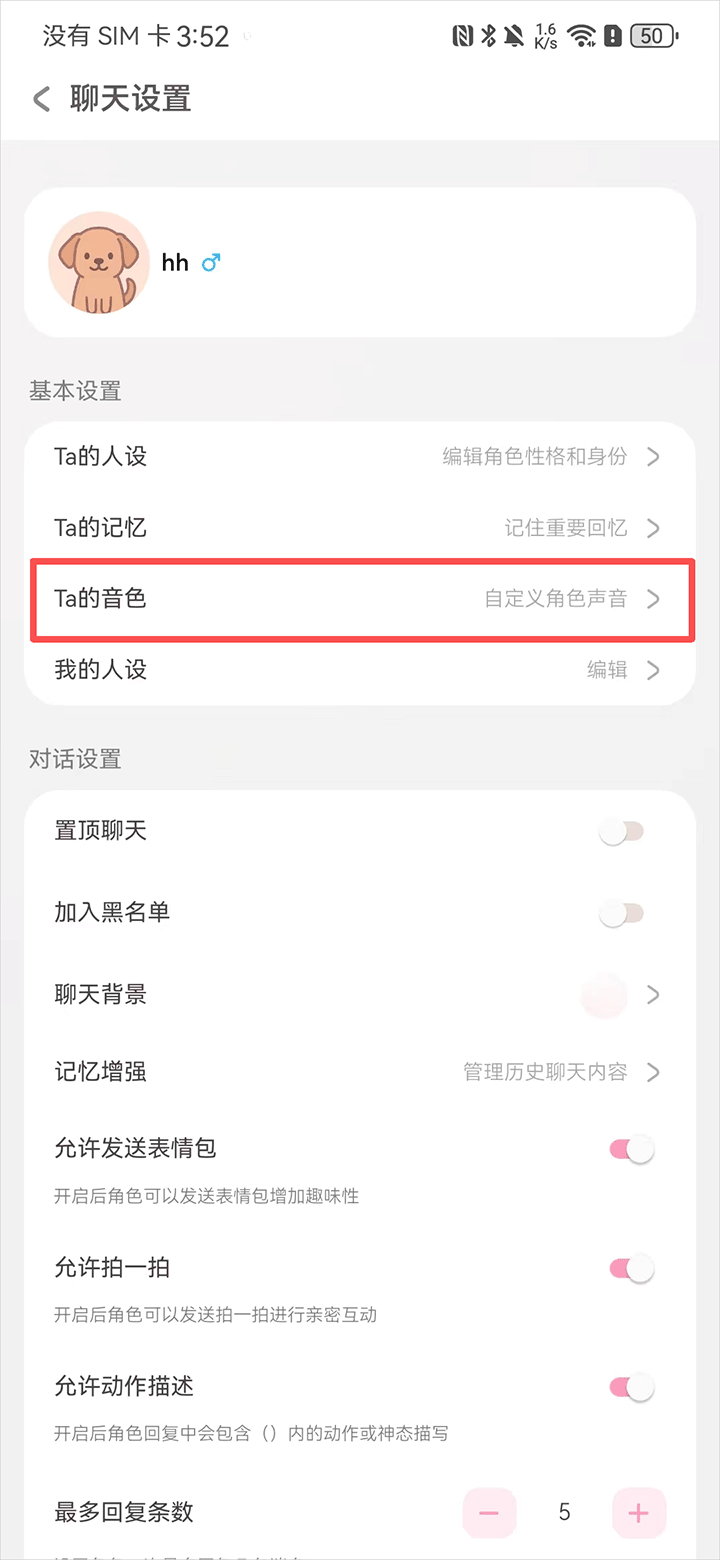Switch off 允许动作描述
This screenshot has height=1560, width=720.
pyautogui.click(x=631, y=1387)
